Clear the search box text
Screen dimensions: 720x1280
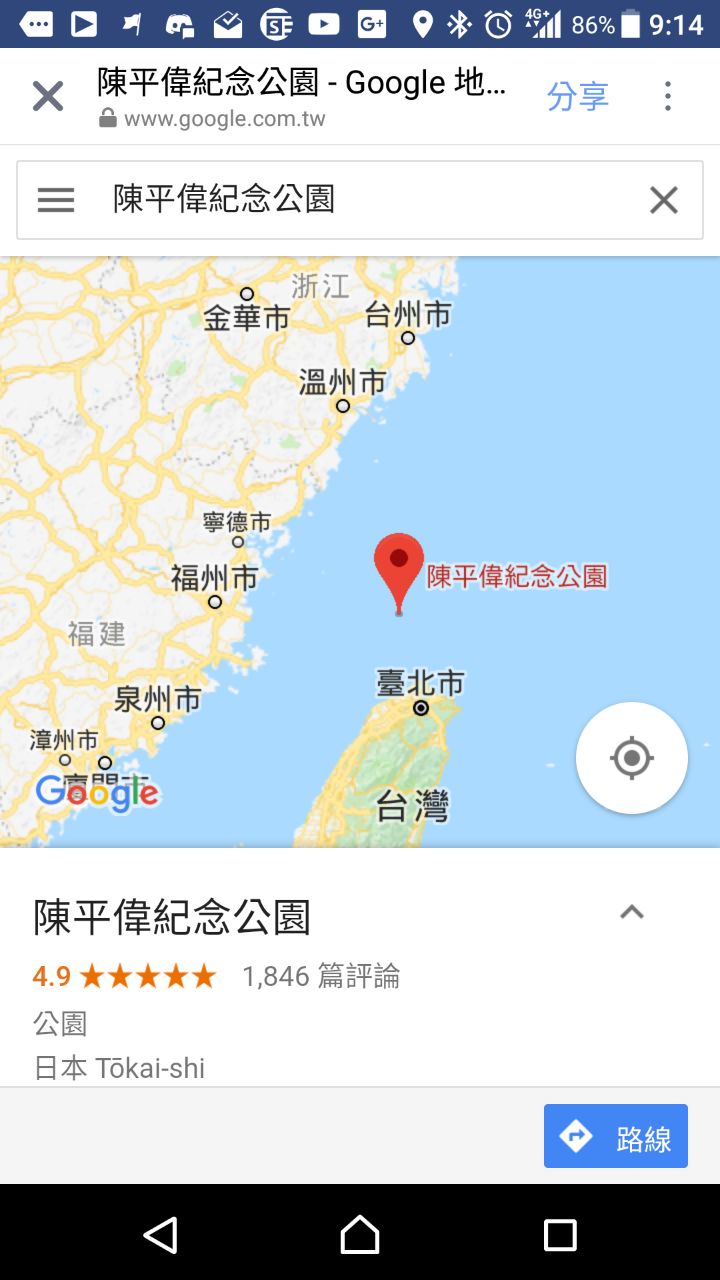pos(664,200)
